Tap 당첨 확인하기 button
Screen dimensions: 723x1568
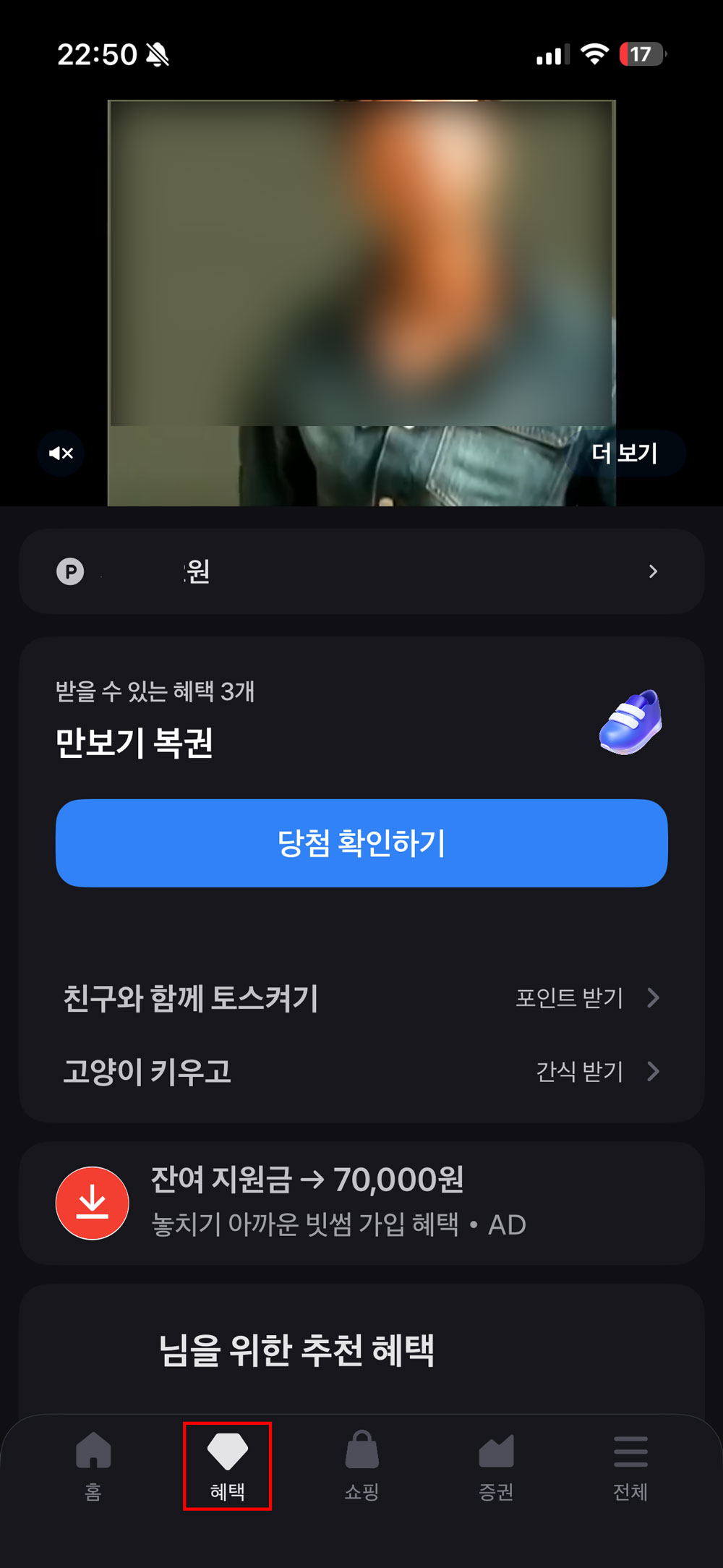[x=361, y=843]
